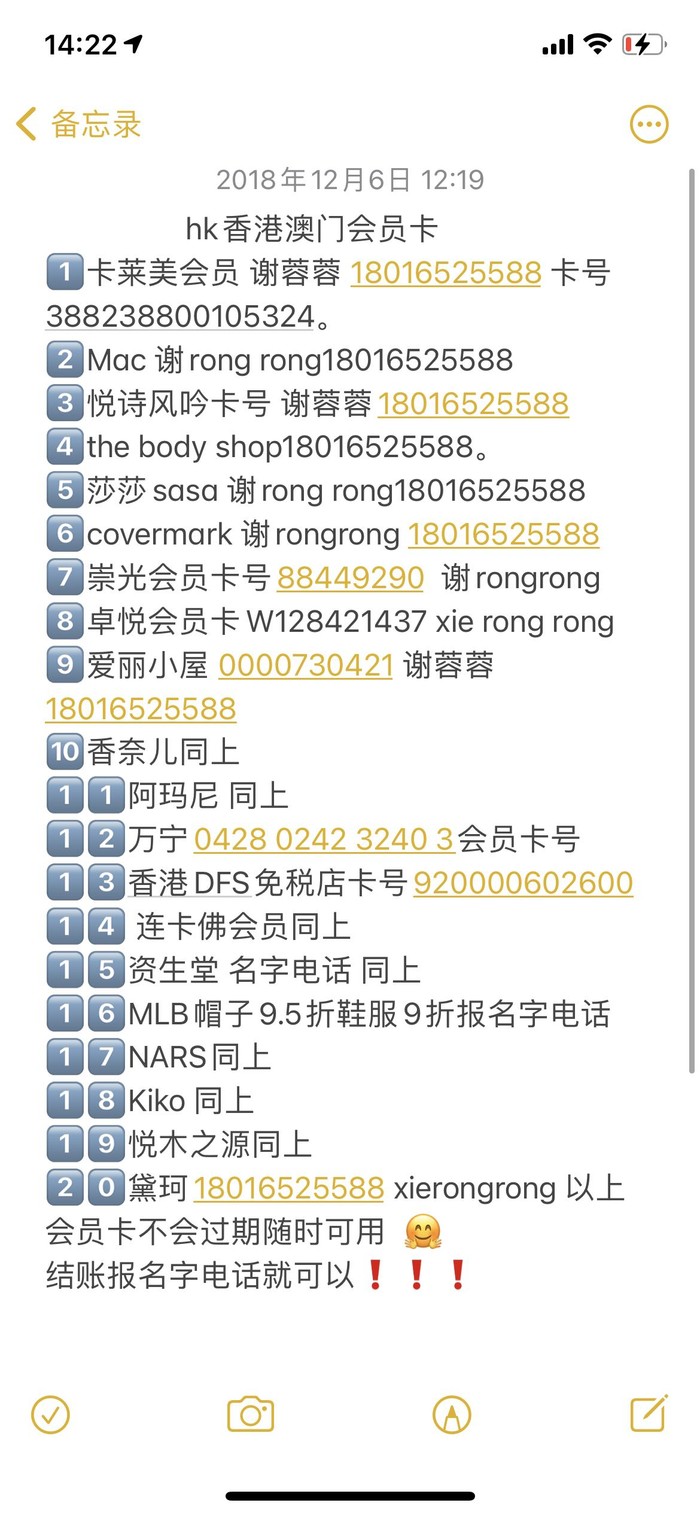Tap the phone number in the covermark line
The width and height of the screenshot is (700, 1515).
coord(503,534)
